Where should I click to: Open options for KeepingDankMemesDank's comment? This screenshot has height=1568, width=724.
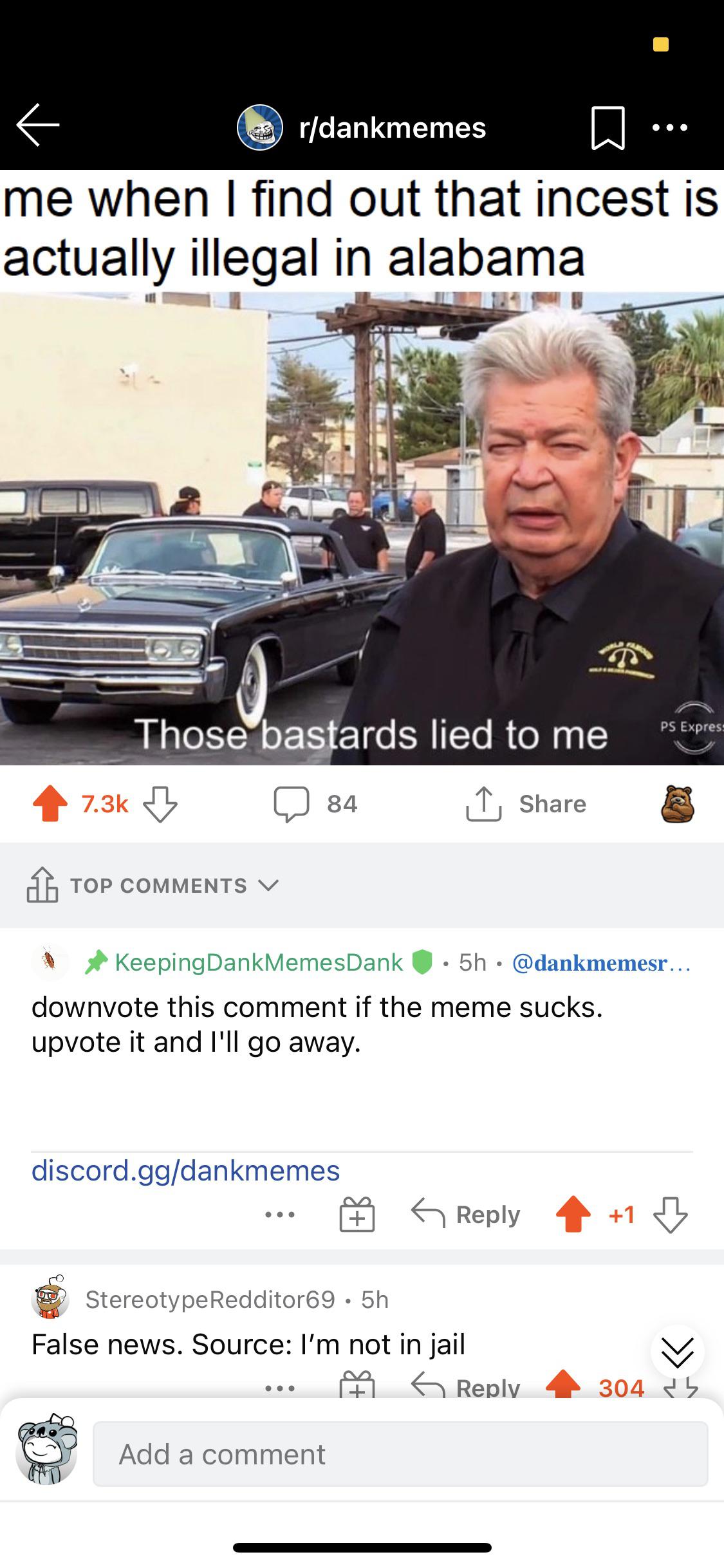280,1215
